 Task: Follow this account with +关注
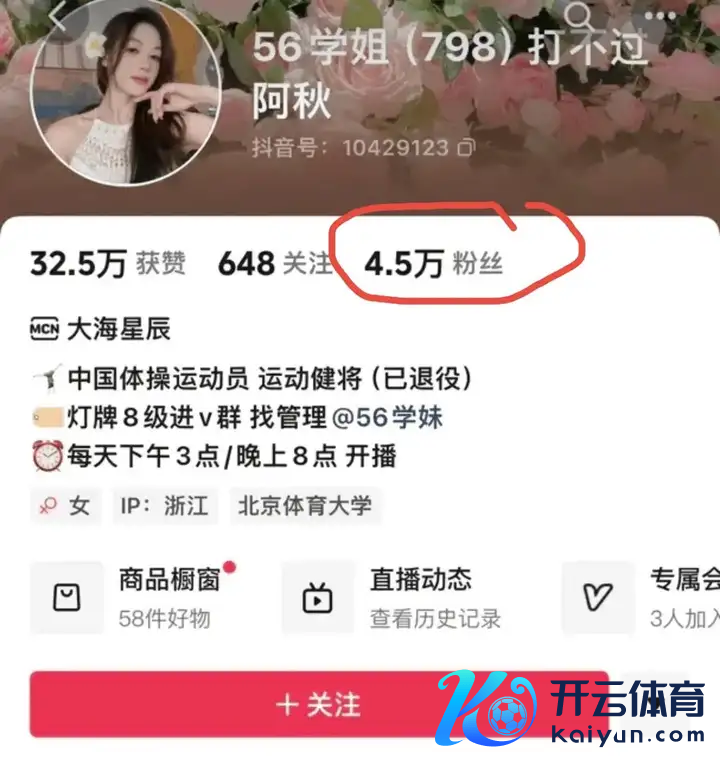pos(318,704)
